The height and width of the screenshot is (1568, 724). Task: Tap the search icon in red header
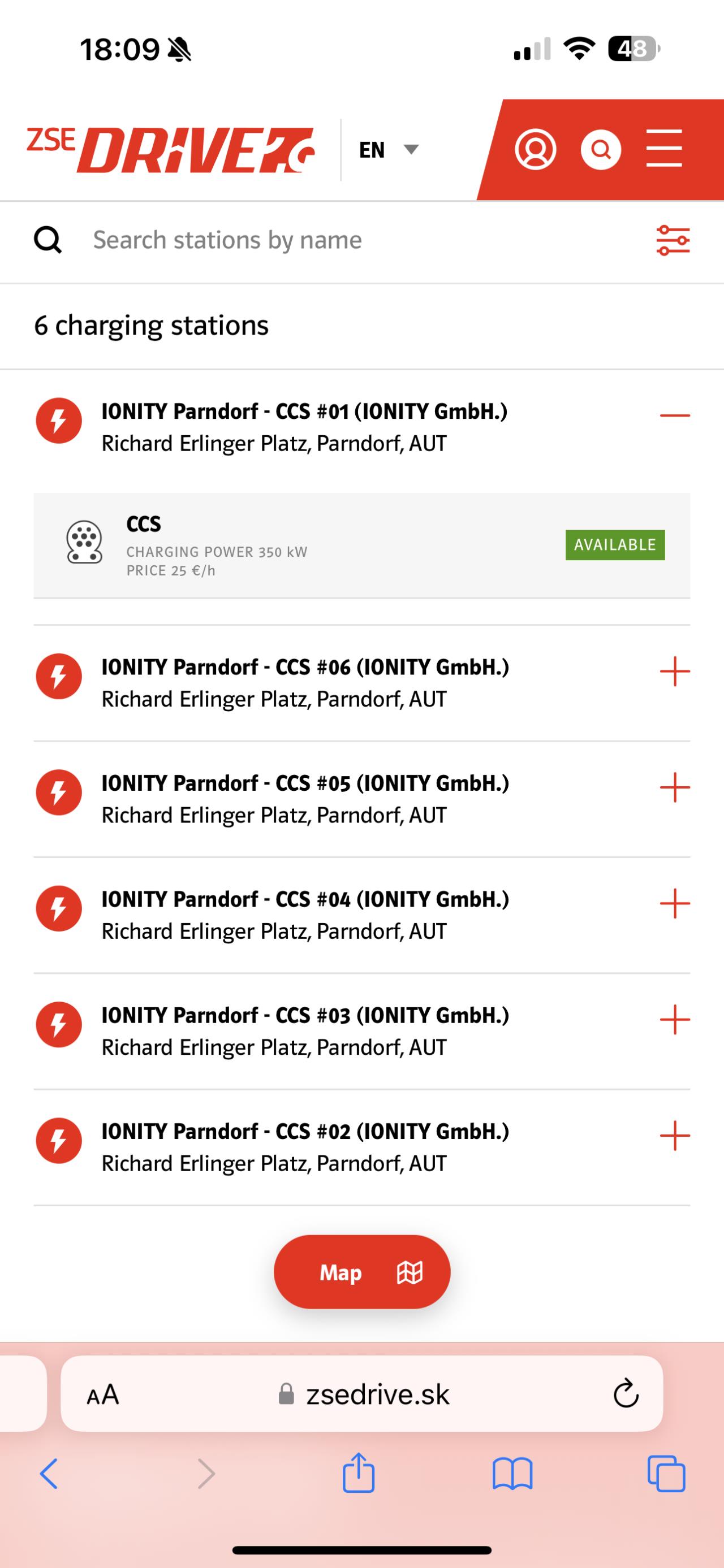(x=601, y=150)
